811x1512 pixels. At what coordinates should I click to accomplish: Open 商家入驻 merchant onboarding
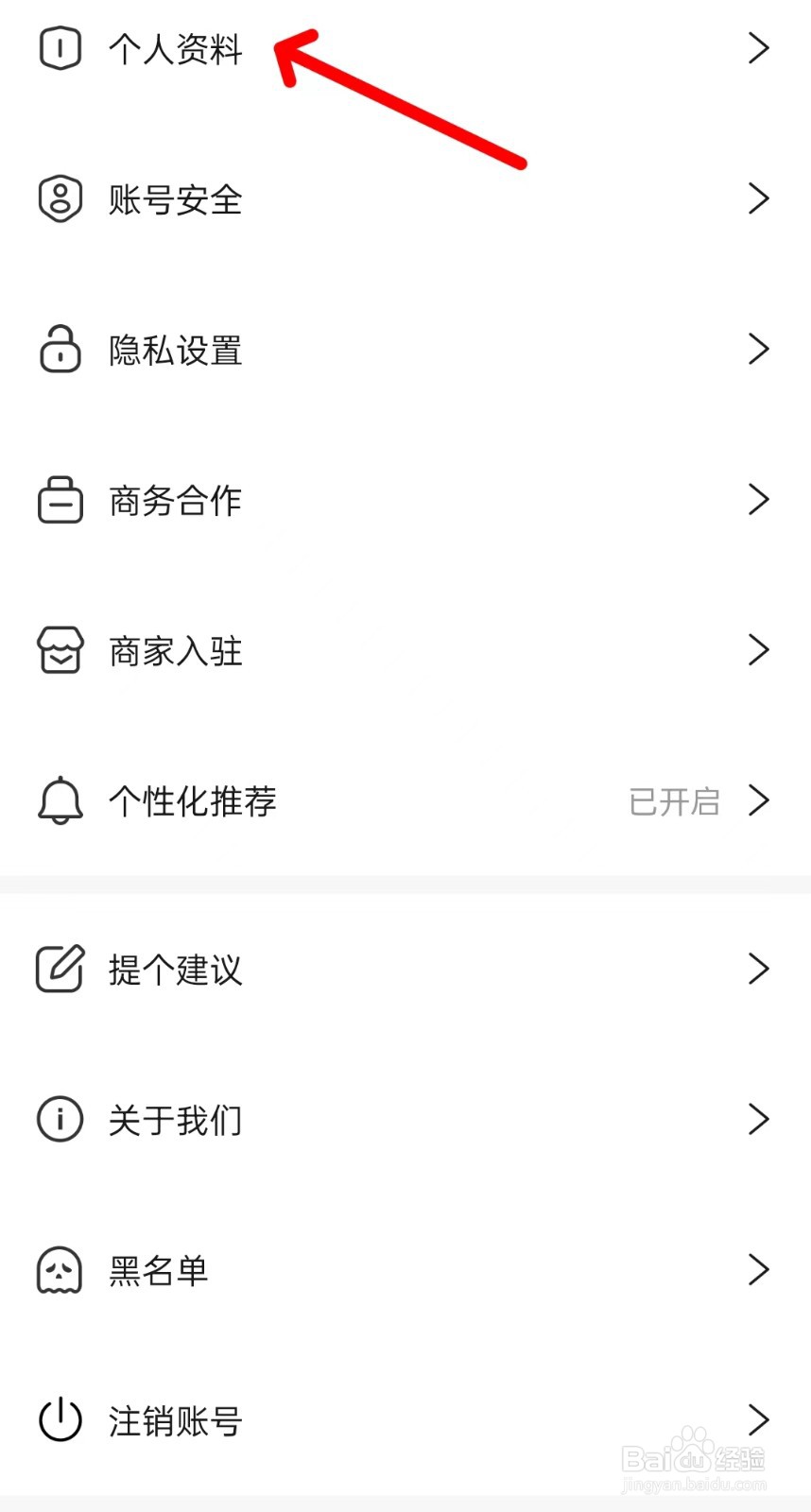[x=405, y=650]
